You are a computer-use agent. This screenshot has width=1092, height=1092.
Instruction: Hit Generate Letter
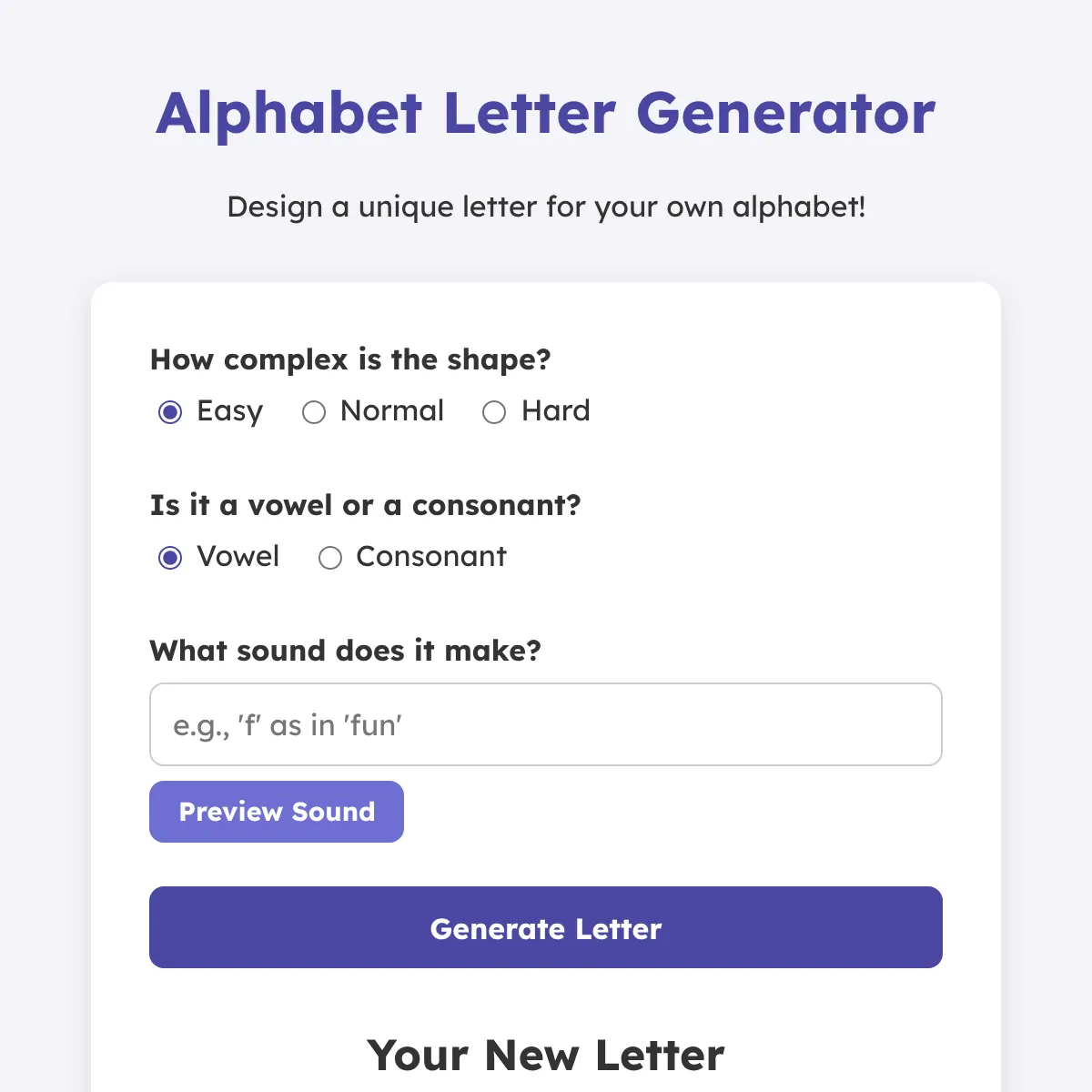[x=546, y=927]
